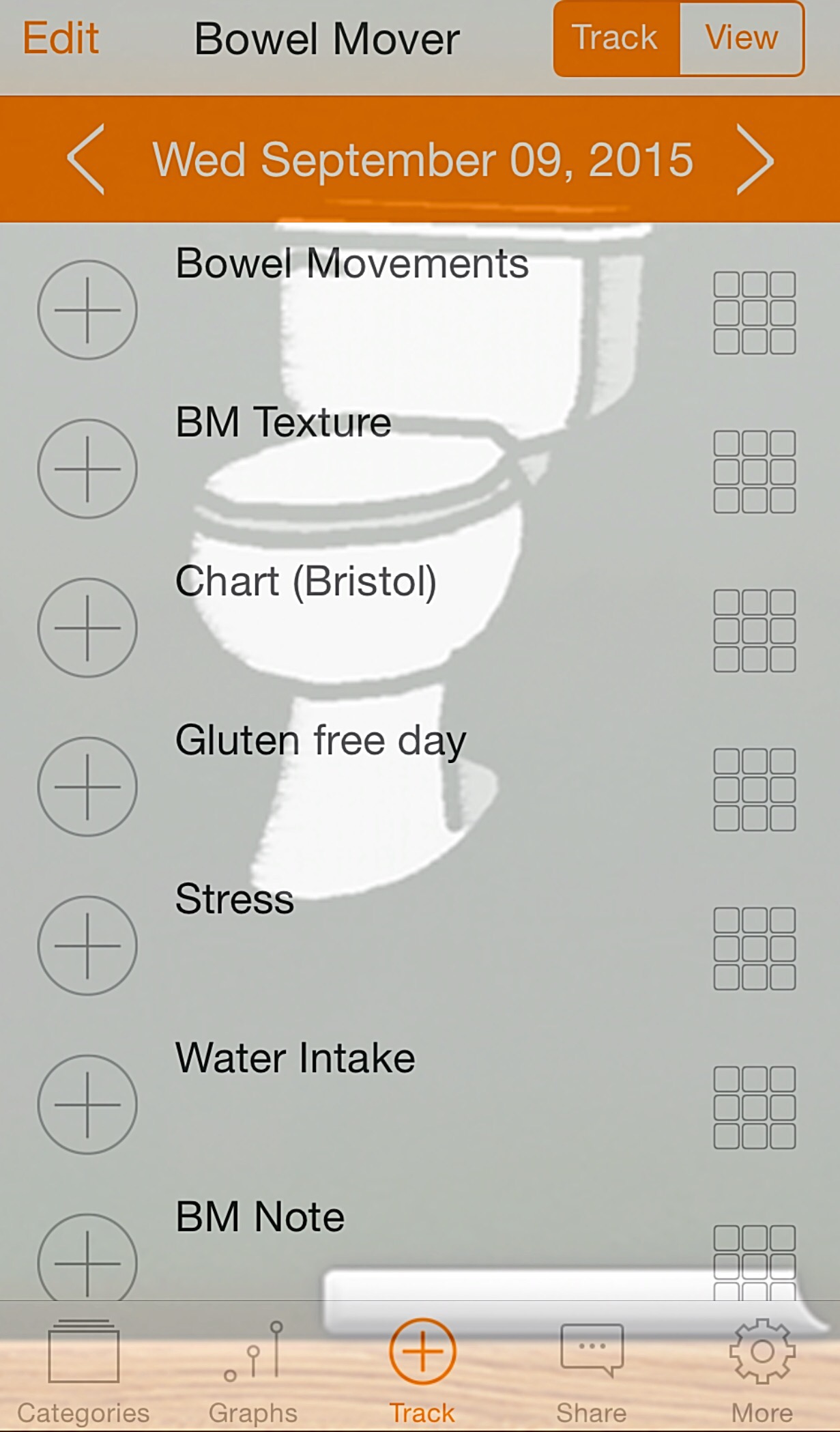Go to the next day

pyautogui.click(x=755, y=160)
